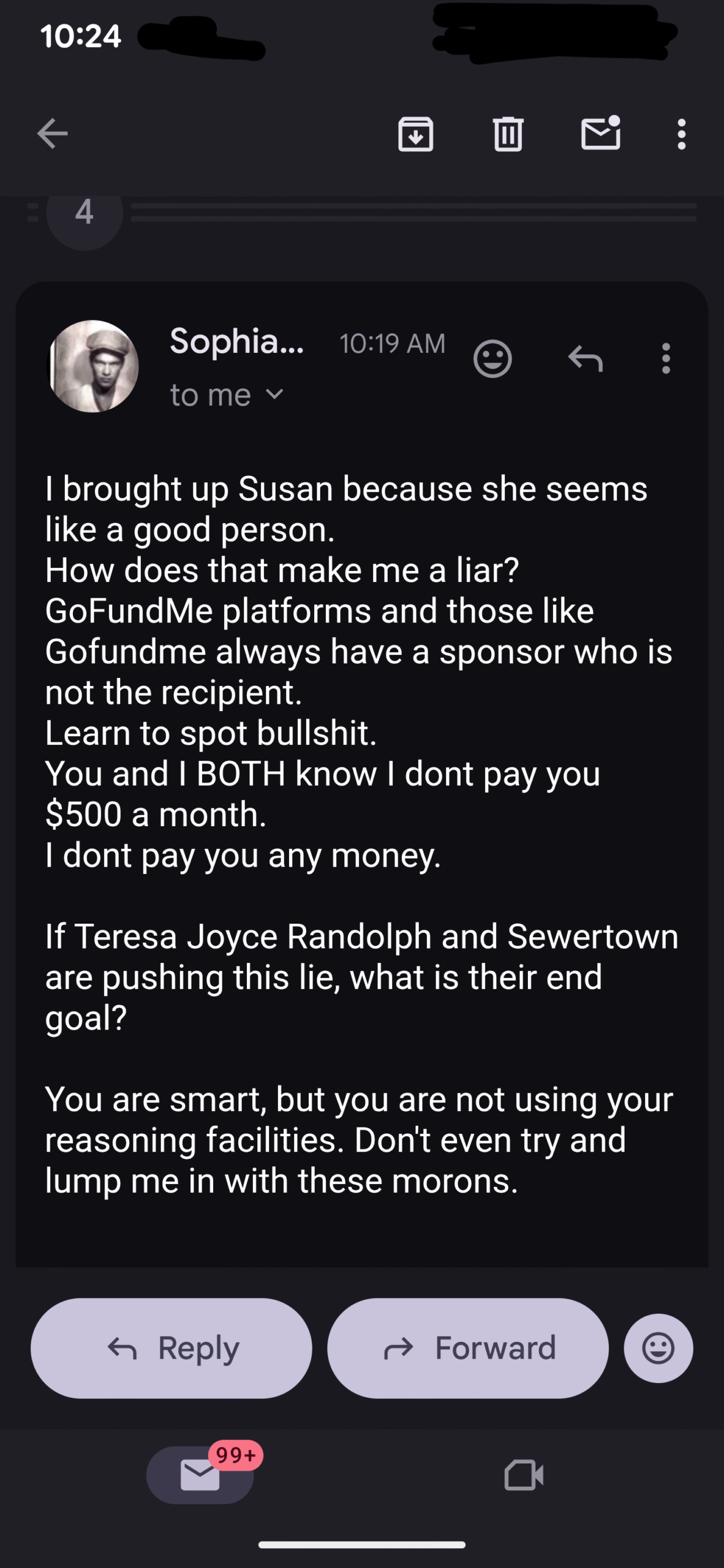Archive this email conversation
Viewport: 724px width, 1568px height.
click(416, 134)
